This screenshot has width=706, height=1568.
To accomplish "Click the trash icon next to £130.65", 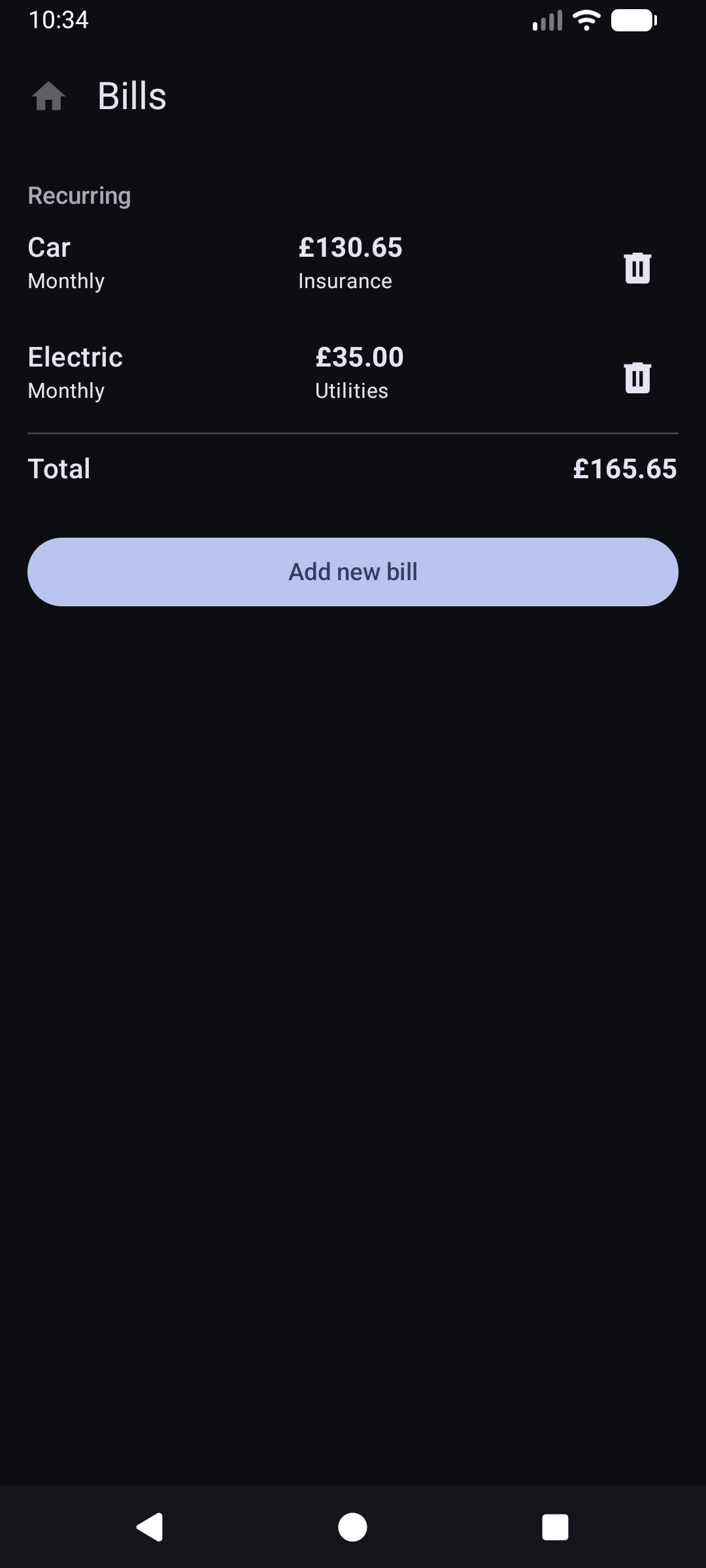I will [636, 267].
